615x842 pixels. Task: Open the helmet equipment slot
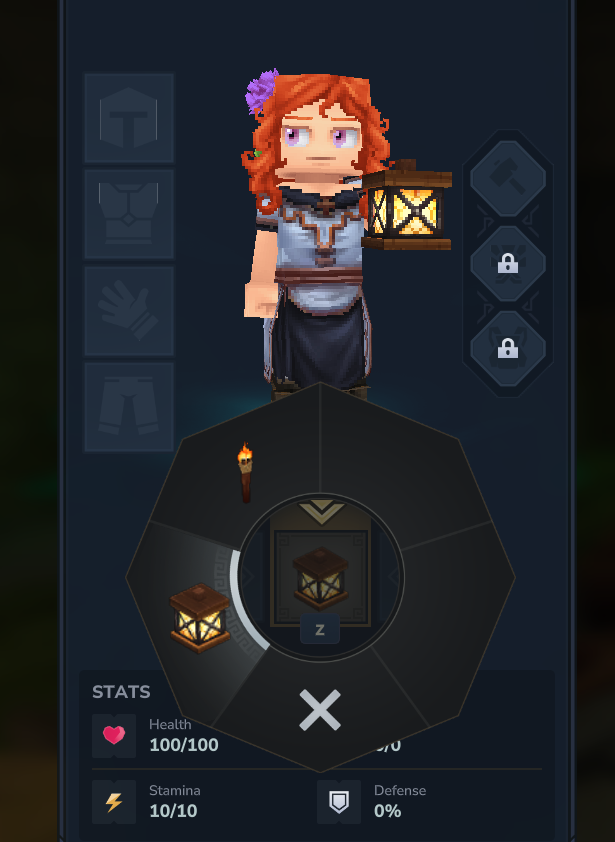coord(129,118)
